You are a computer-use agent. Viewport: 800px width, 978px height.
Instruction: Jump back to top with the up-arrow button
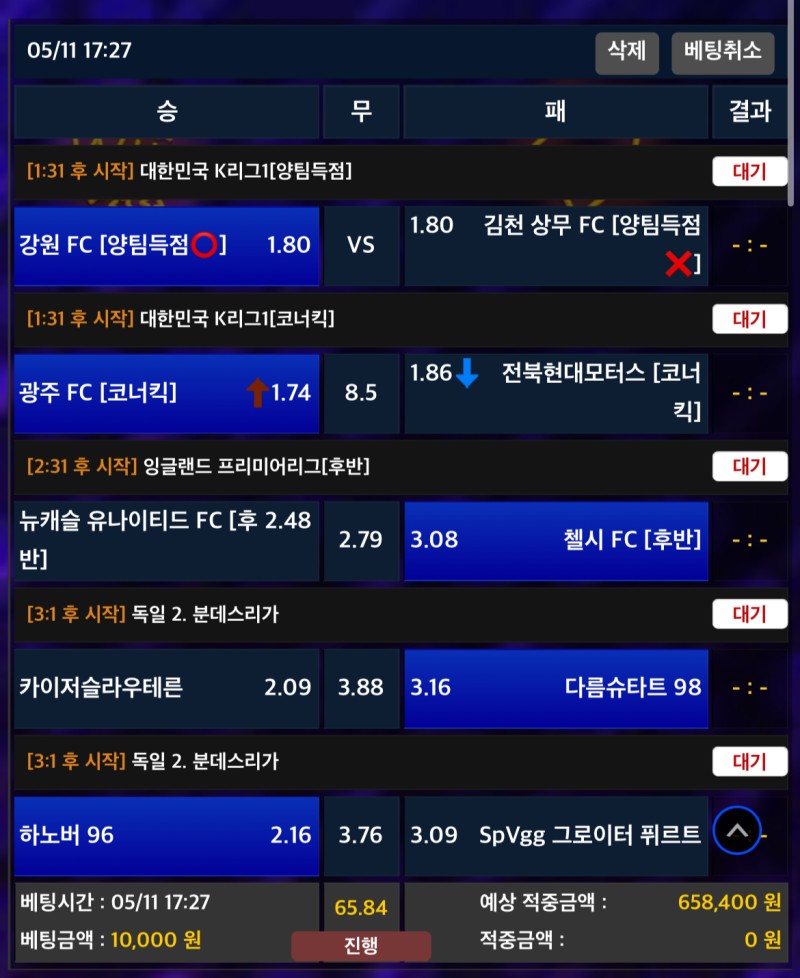pyautogui.click(x=737, y=830)
